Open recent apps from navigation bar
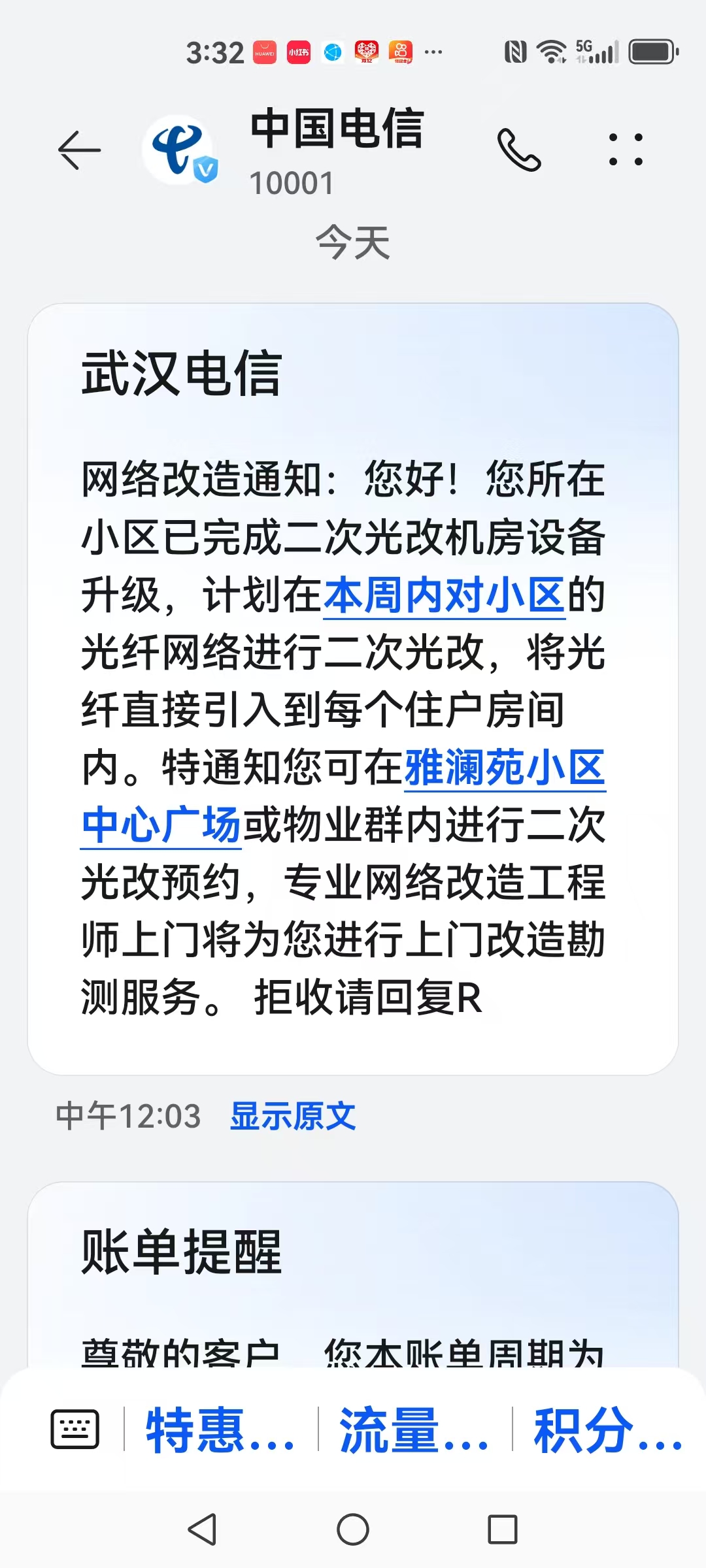The width and height of the screenshot is (706, 1568). click(502, 1529)
